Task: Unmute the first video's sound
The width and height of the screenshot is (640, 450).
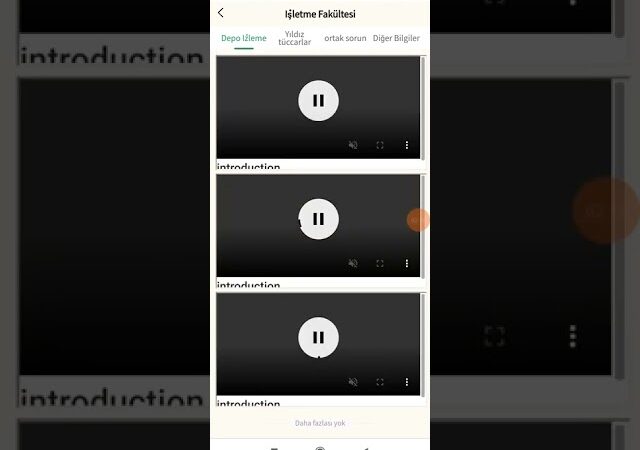Action: pyautogui.click(x=353, y=145)
